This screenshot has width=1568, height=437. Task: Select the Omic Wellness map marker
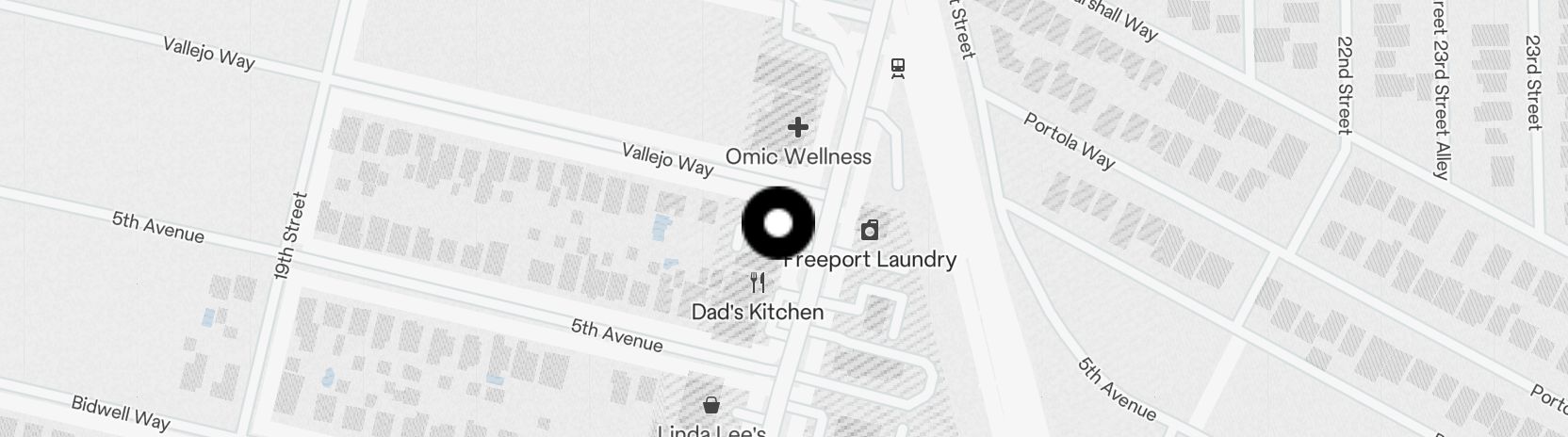tap(798, 127)
